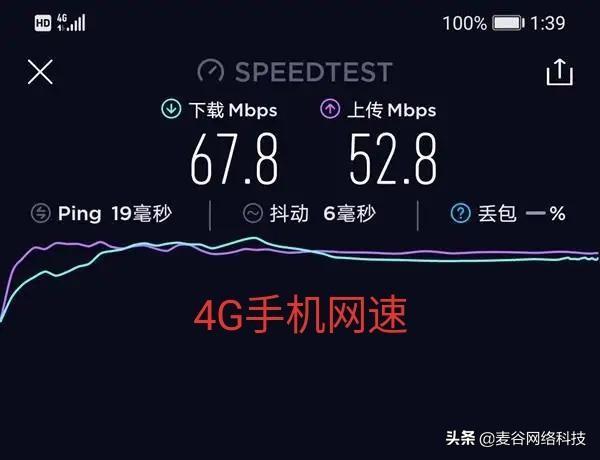Viewport: 600px width, 460px height.
Task: Share the speed test result
Action: 559,72
